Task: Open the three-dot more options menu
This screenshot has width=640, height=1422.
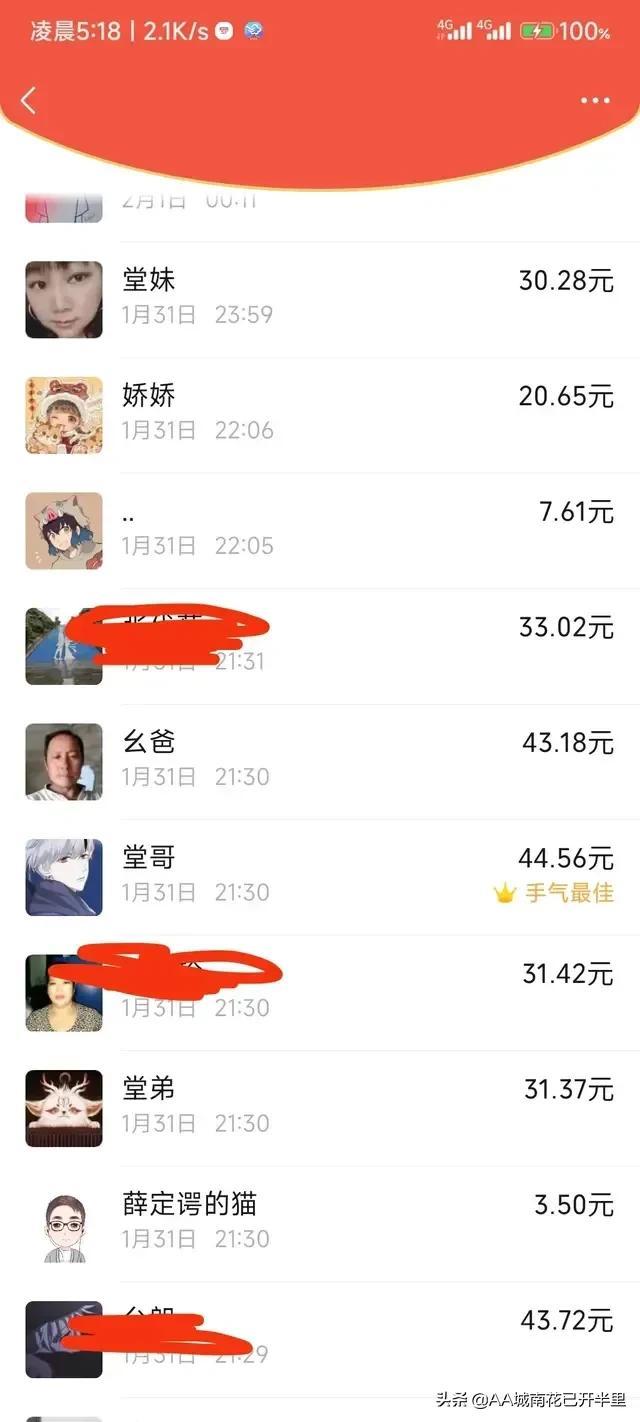Action: [x=594, y=101]
